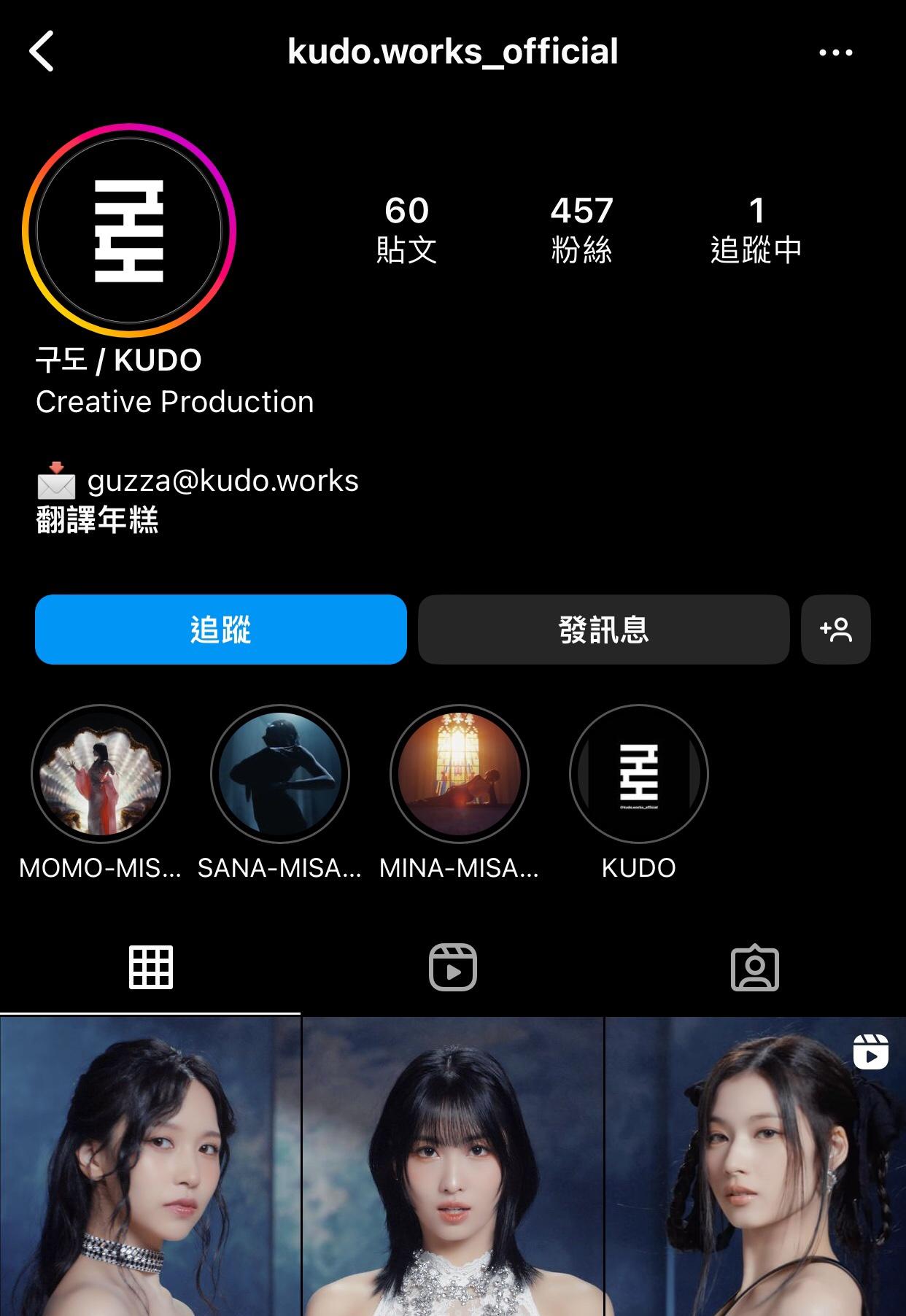
Task: Send a message via 發訊息
Action: [603, 630]
